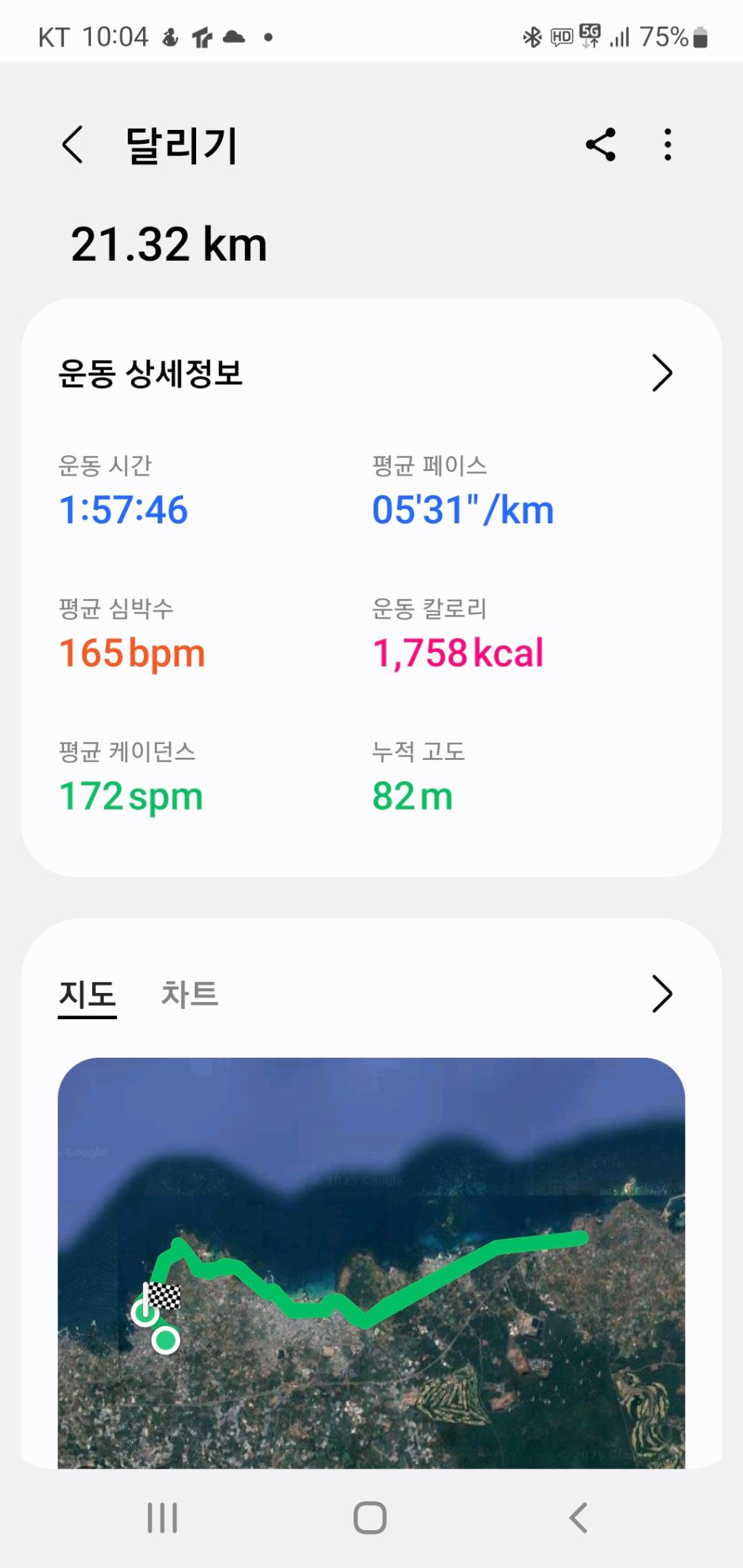Share this running workout
This screenshot has height=1568, width=743.
pos(601,144)
